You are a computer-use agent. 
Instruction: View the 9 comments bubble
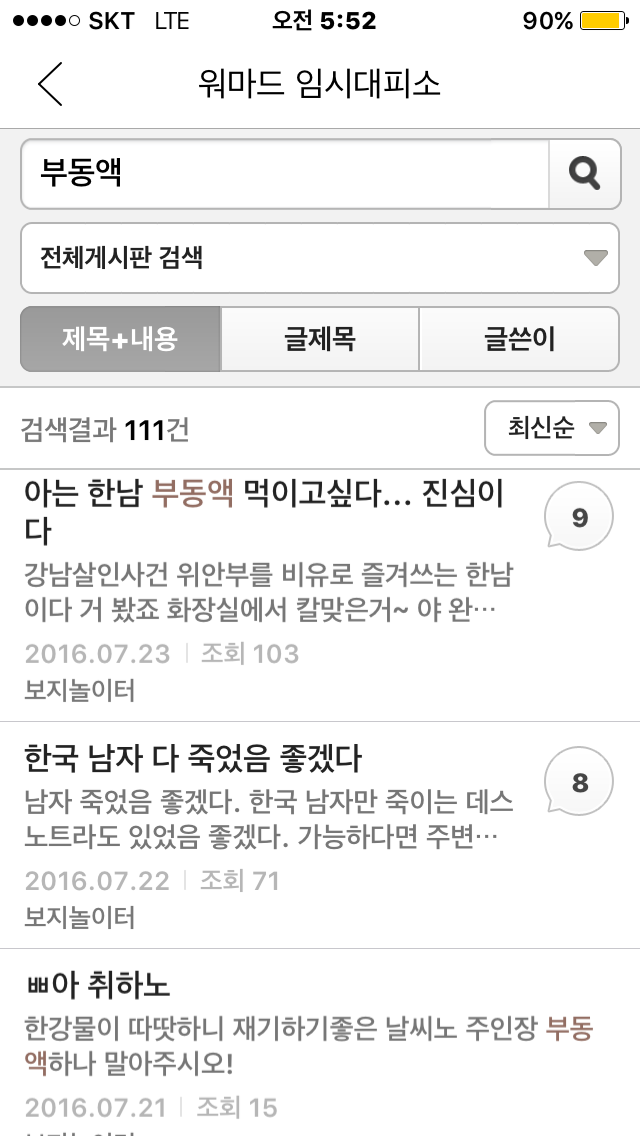(x=579, y=518)
